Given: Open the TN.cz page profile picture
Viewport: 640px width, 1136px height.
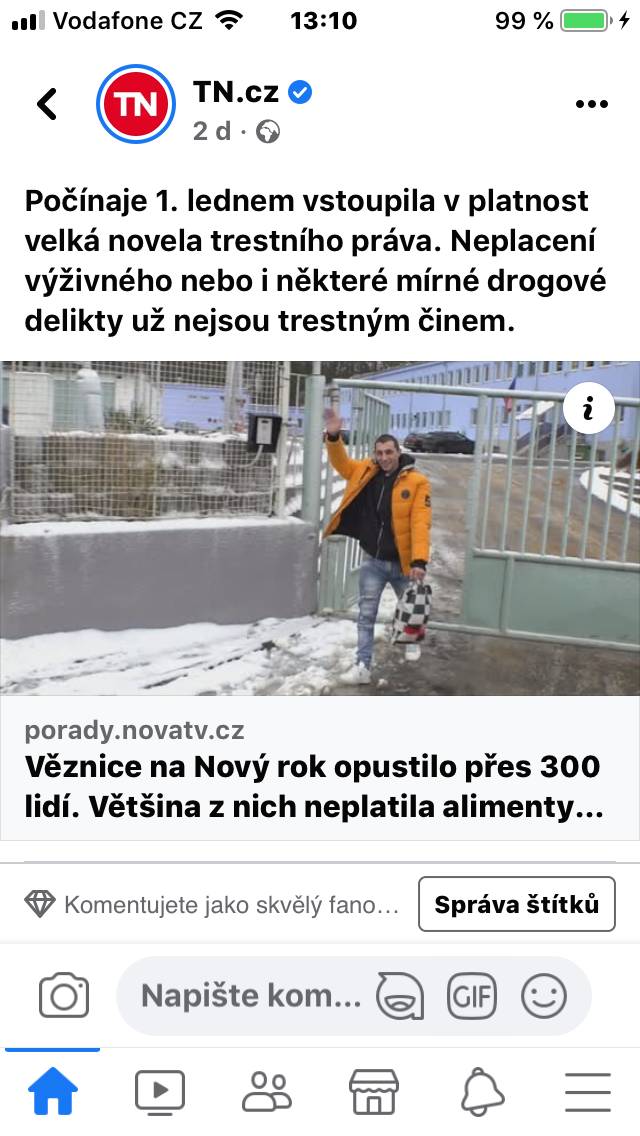Looking at the screenshot, I should [136, 104].
